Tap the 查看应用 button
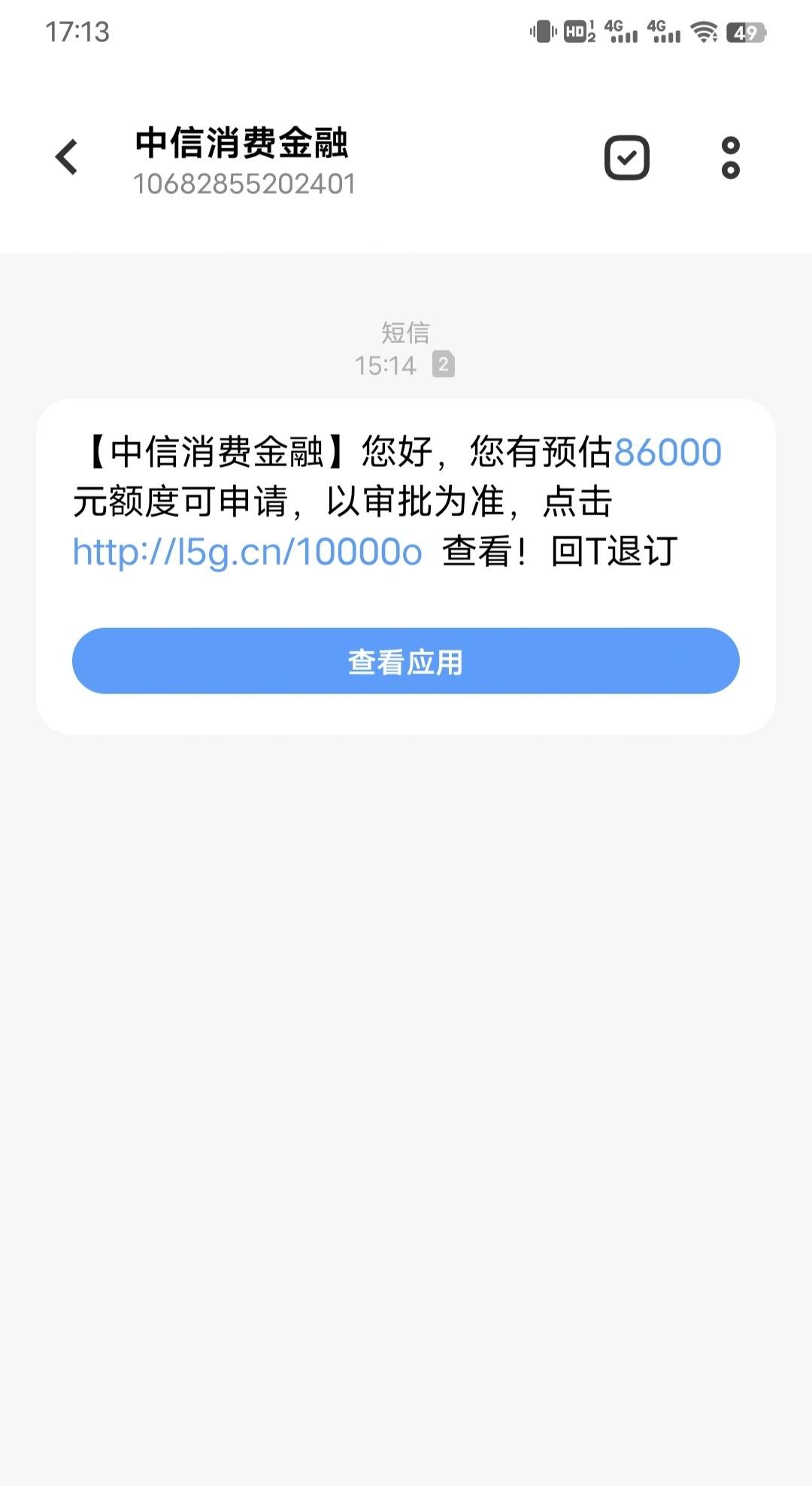 click(x=406, y=661)
